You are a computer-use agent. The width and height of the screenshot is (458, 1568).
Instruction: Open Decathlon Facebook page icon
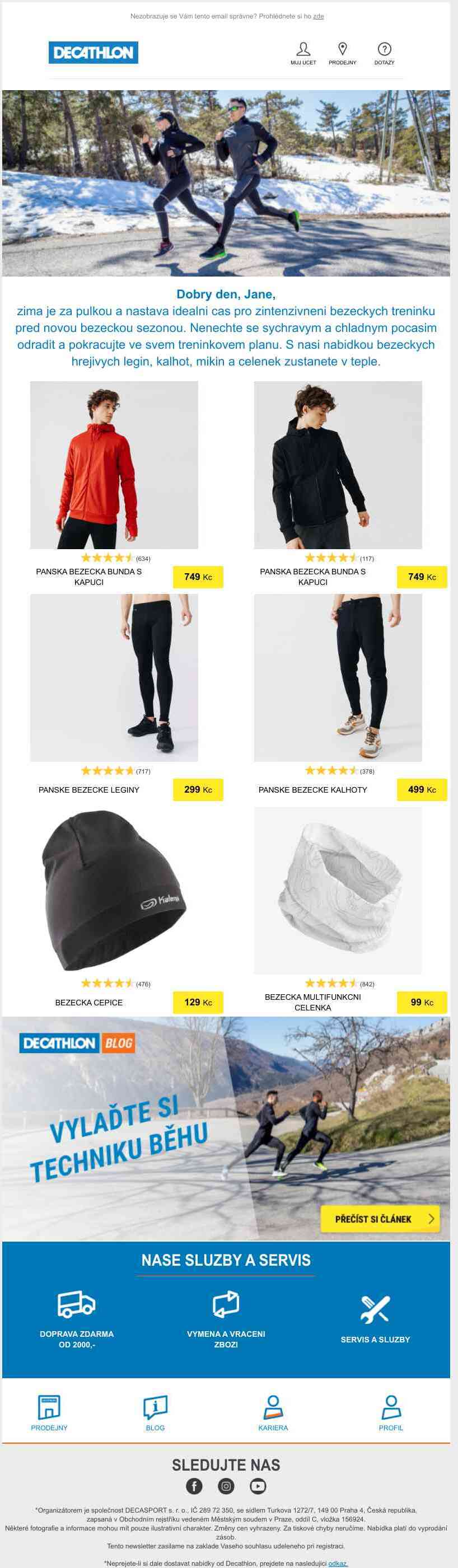[194, 1486]
